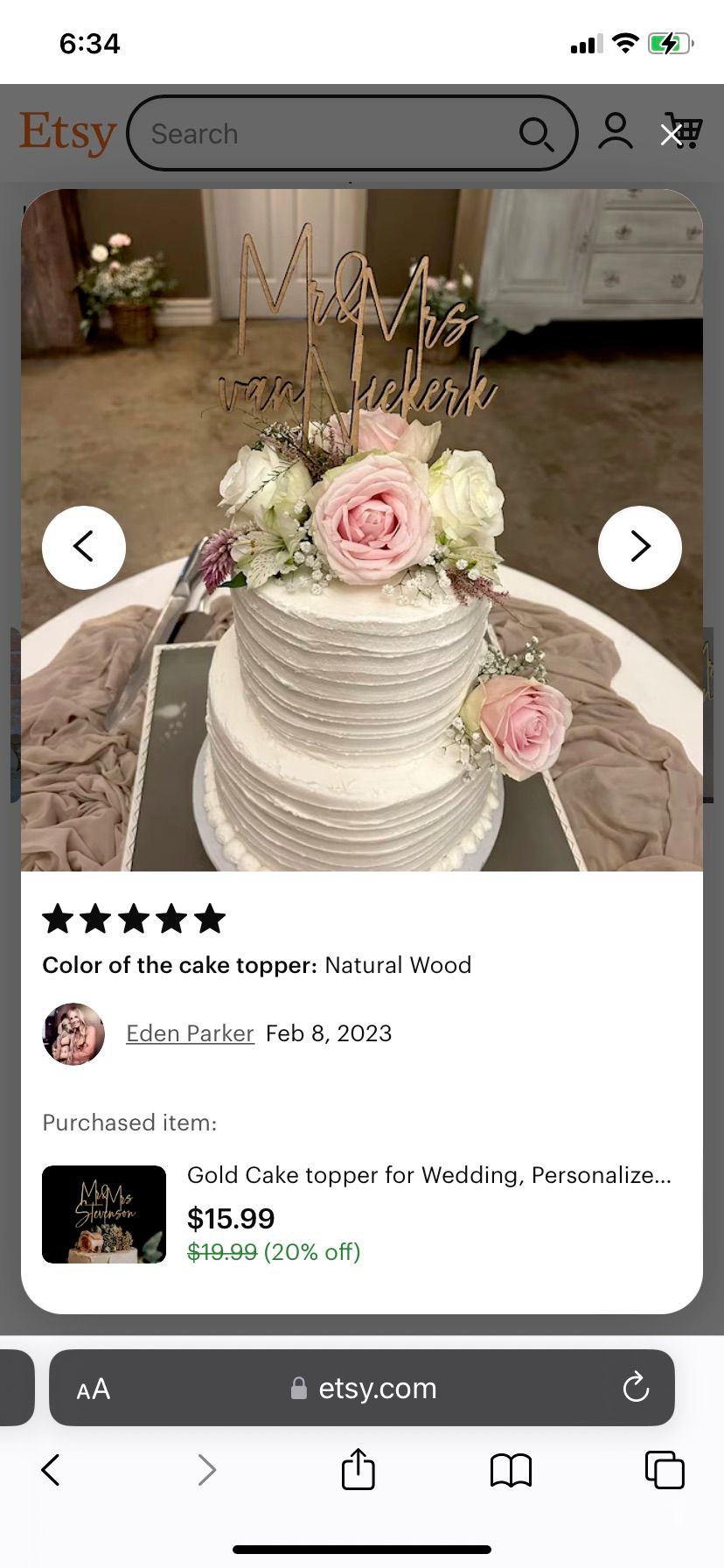Go back in Safari
This screenshot has width=724, height=1568.
coord(51,1470)
